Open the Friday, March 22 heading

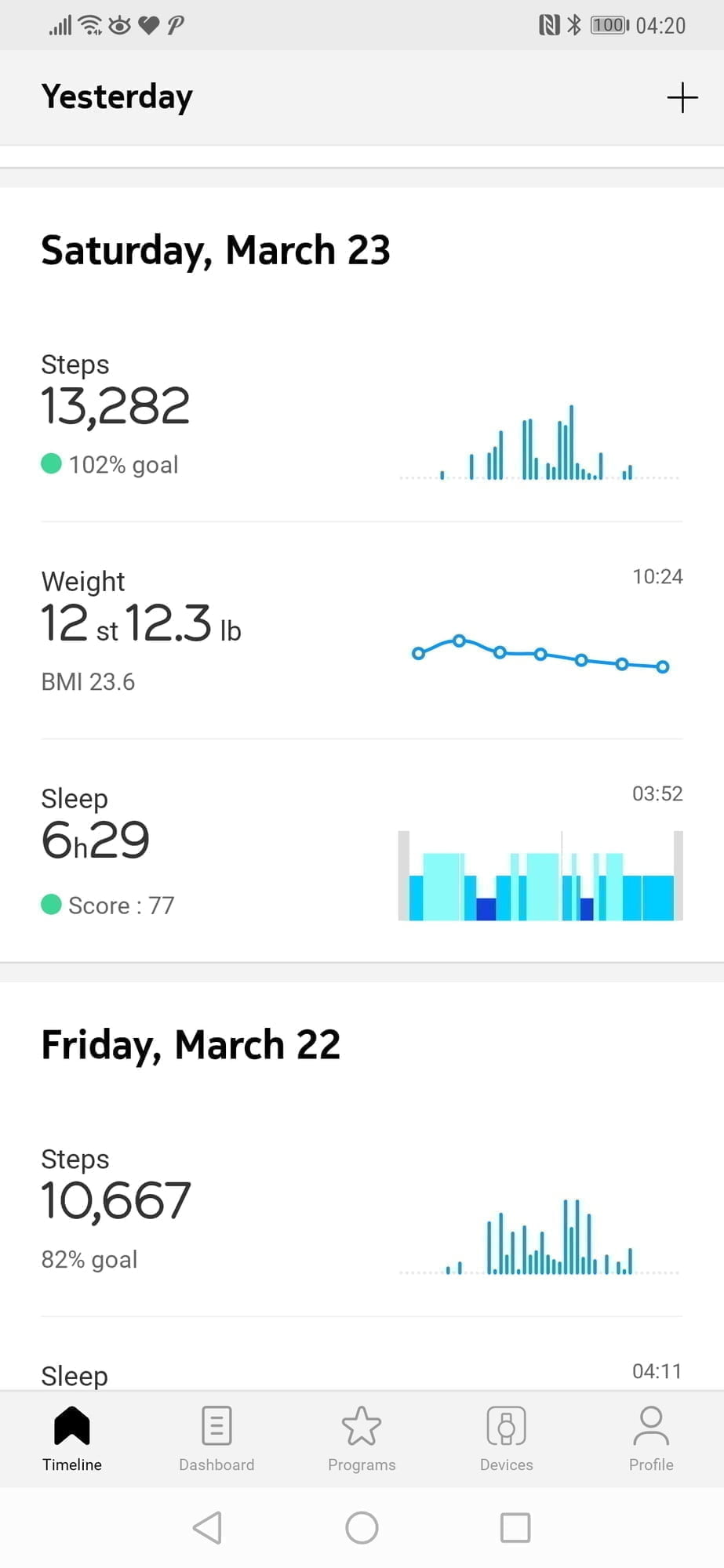190,1044
